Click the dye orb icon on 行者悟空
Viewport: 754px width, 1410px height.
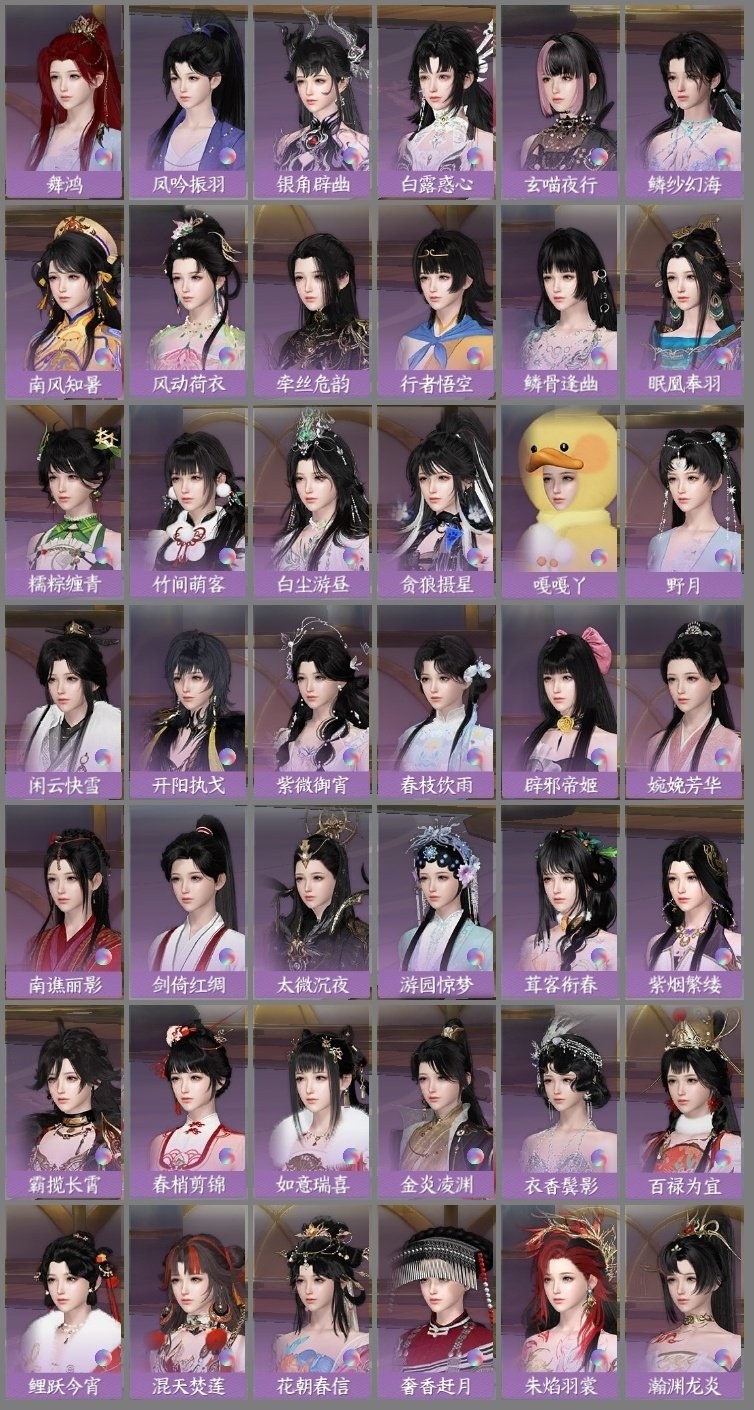tap(476, 357)
